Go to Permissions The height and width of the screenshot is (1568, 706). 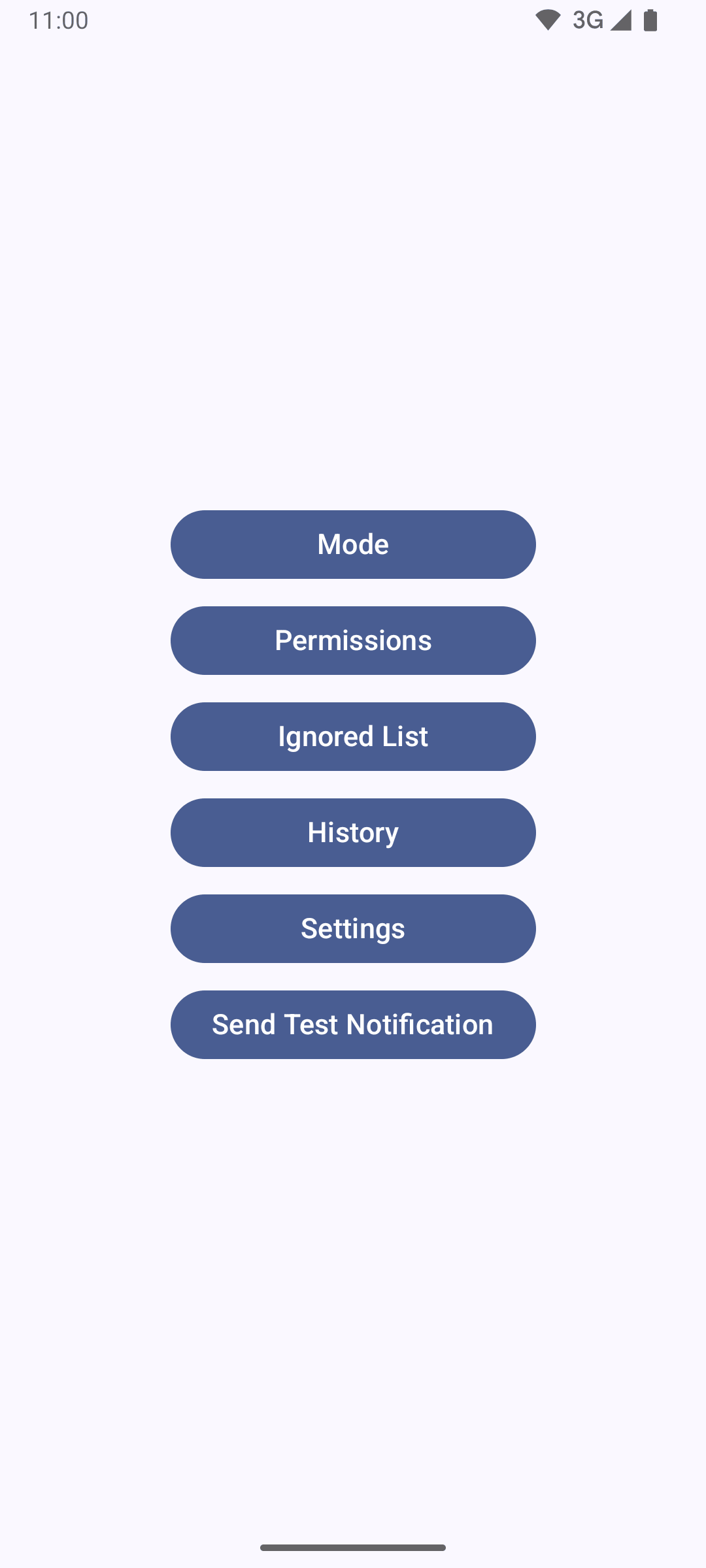tap(353, 640)
